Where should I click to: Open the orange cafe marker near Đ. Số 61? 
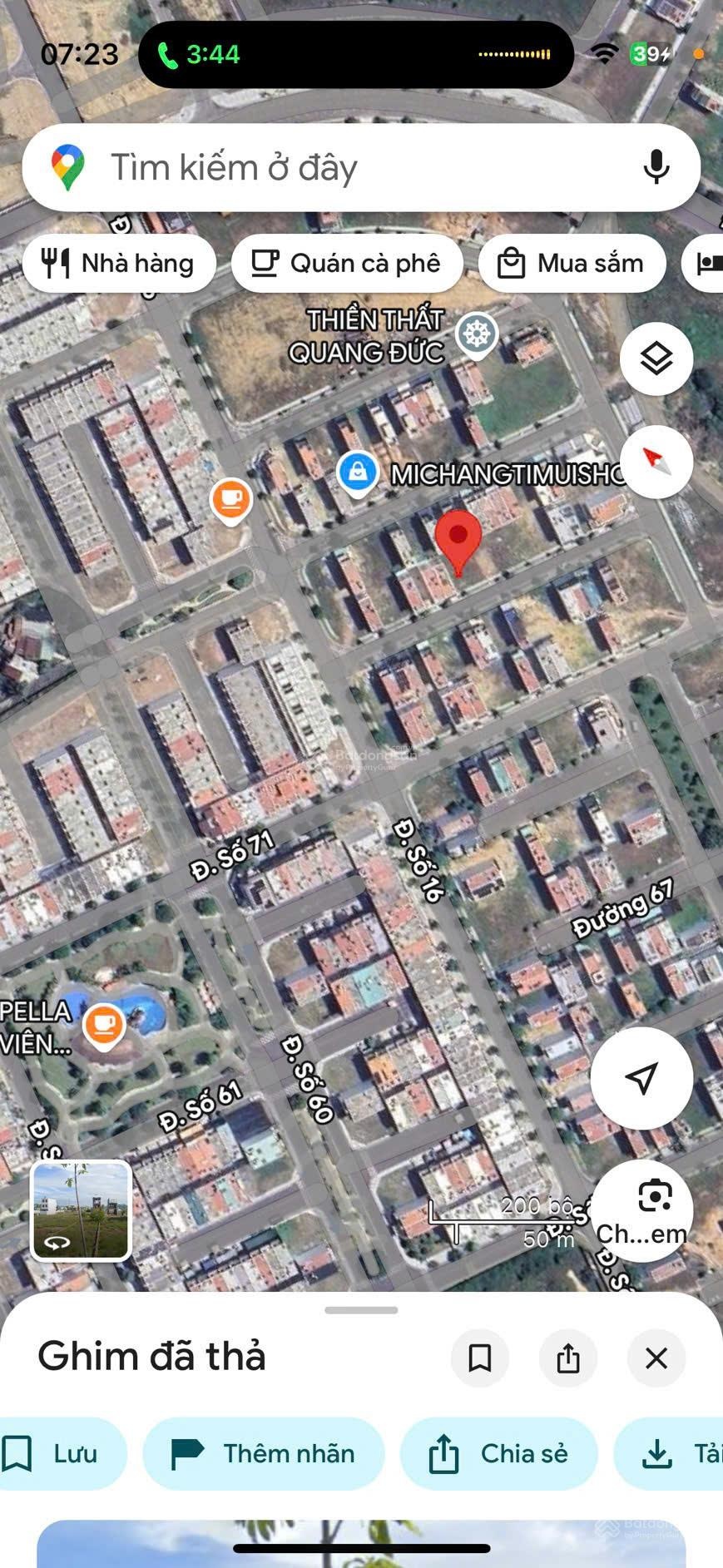click(x=104, y=1023)
